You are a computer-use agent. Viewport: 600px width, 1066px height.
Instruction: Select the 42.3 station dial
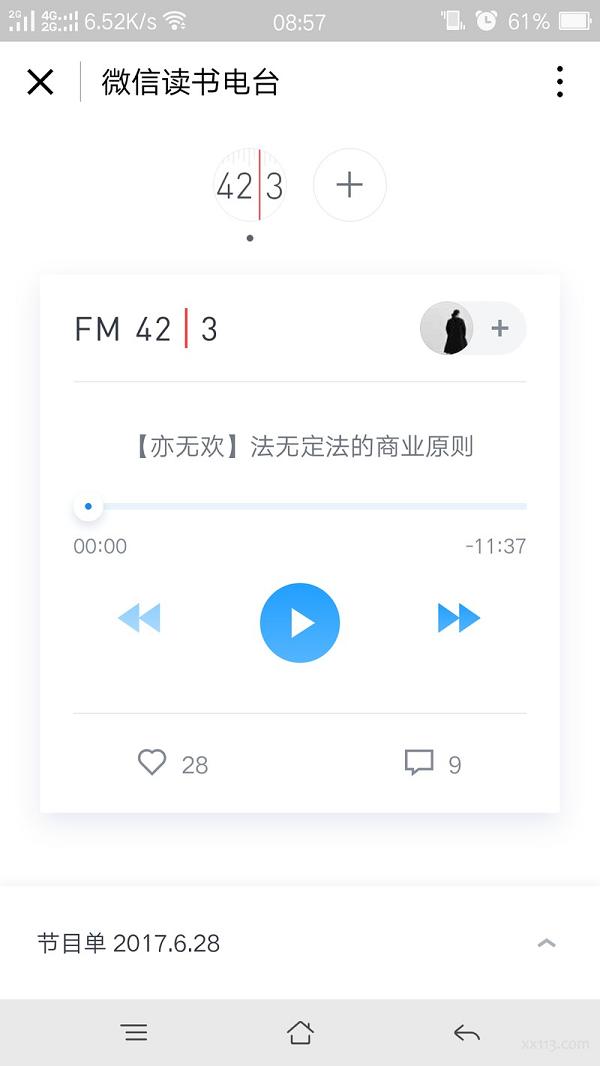coord(250,185)
